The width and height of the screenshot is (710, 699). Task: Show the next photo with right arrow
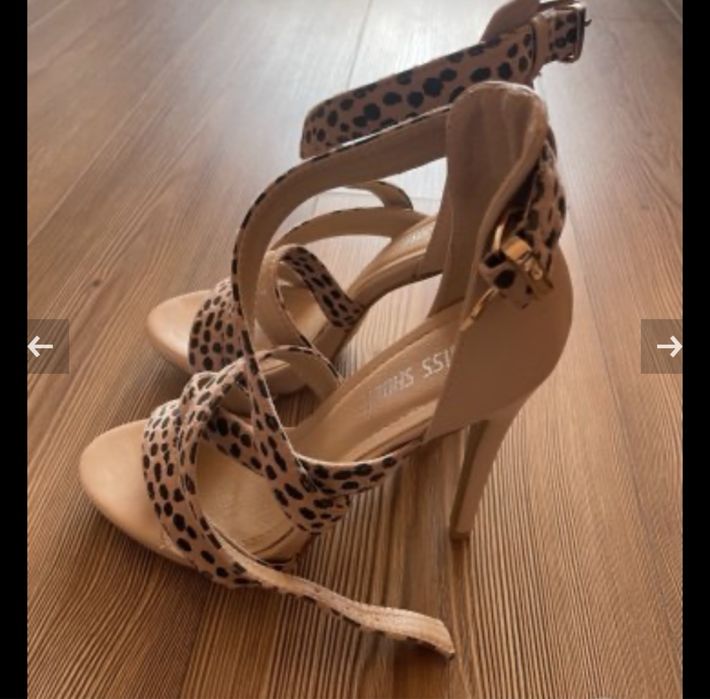point(667,346)
